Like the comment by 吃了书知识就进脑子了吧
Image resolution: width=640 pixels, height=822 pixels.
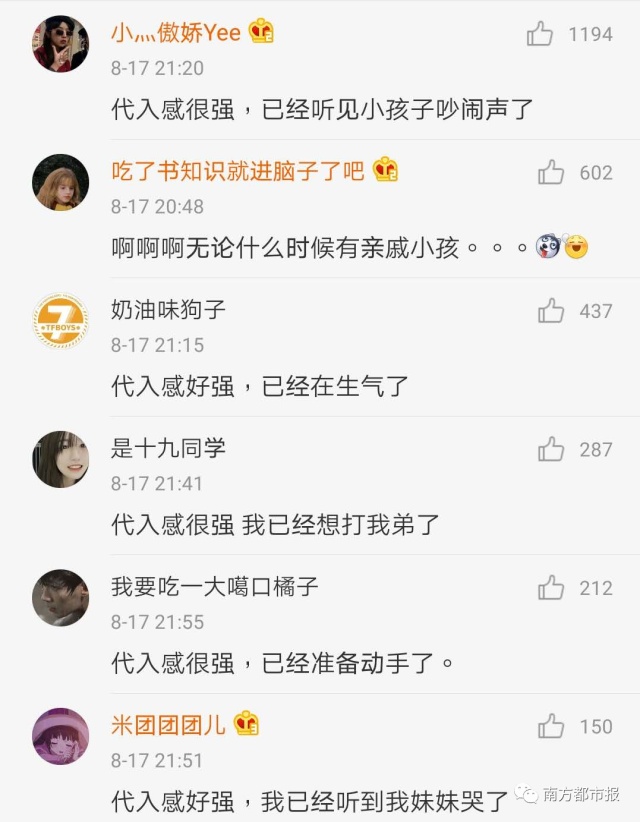[x=551, y=172]
